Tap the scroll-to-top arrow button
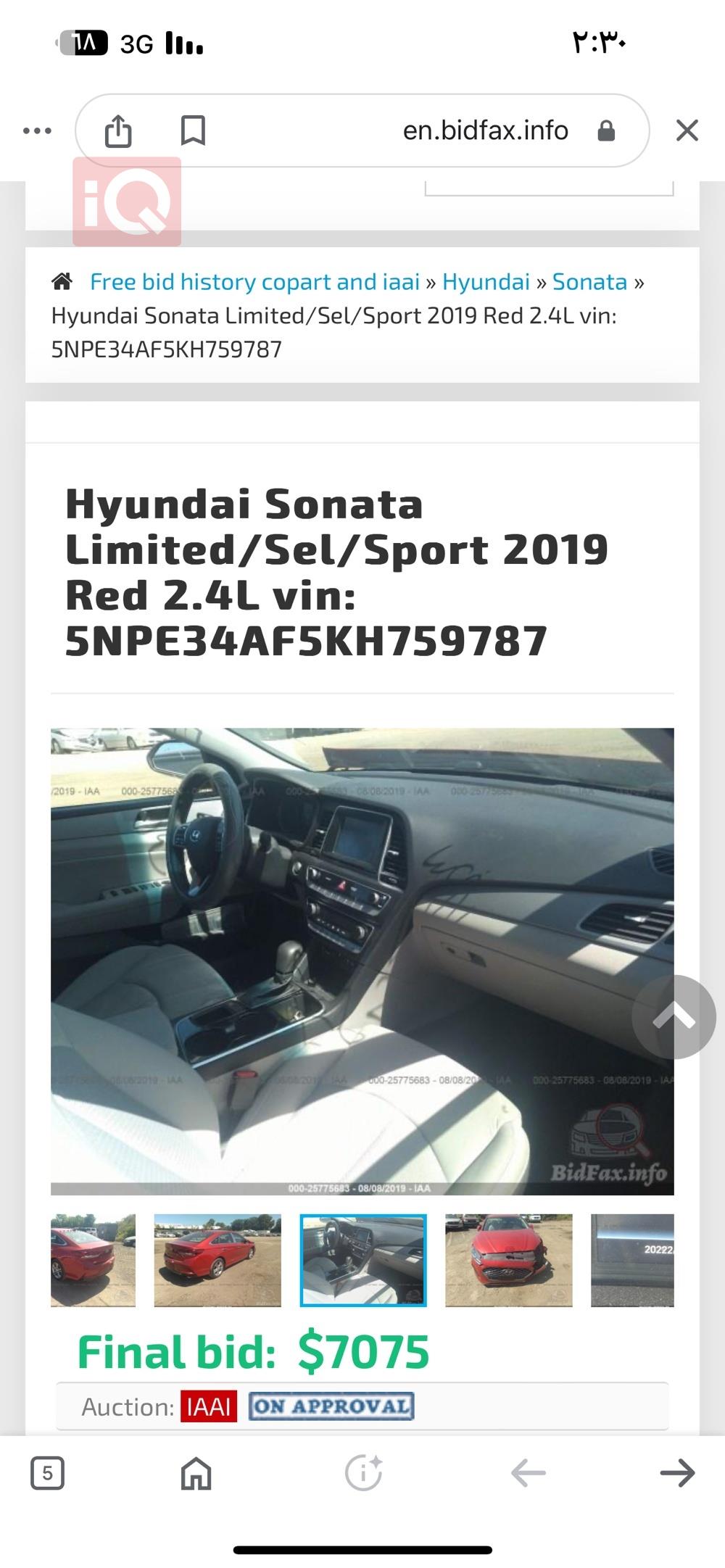Screen dimensions: 725x1568 click(674, 1017)
